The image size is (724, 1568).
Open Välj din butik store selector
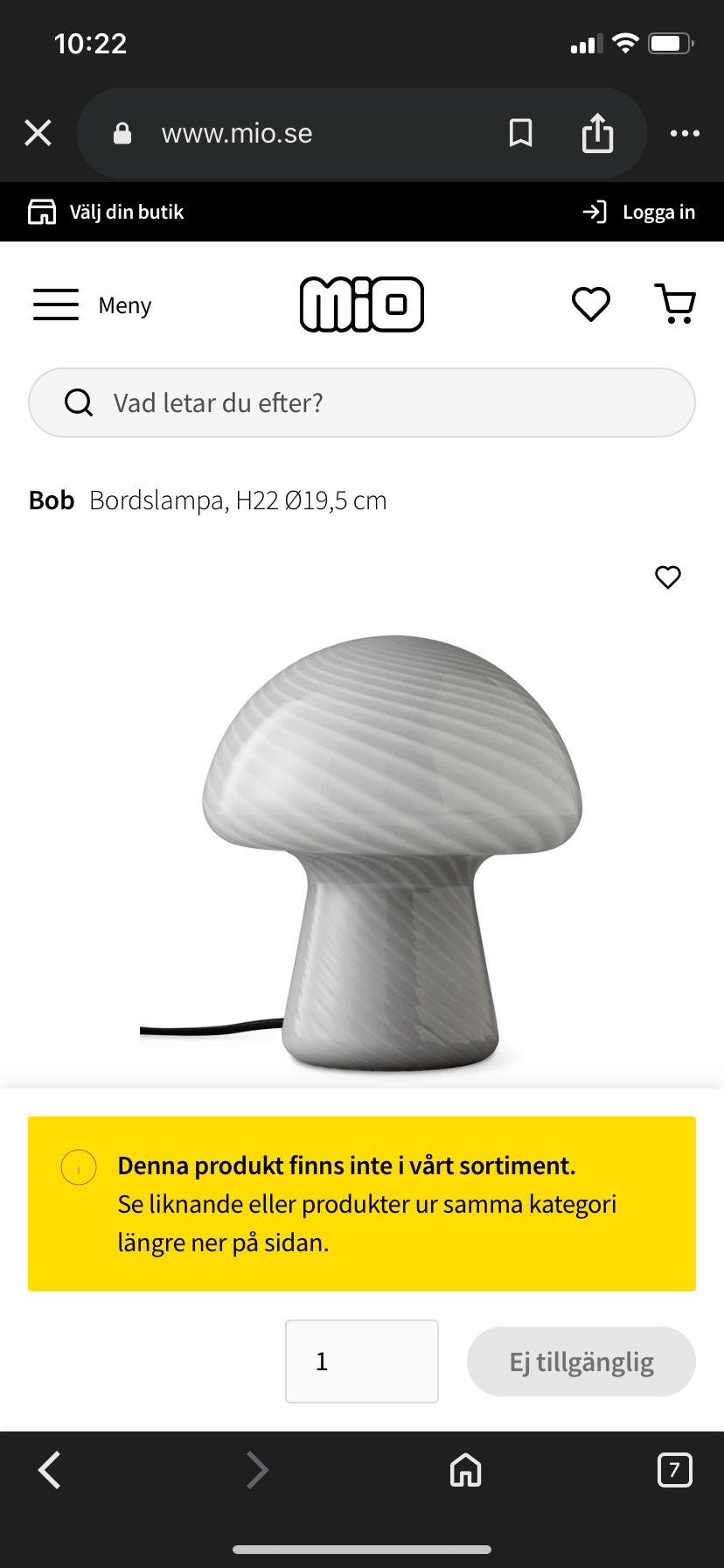tap(107, 212)
